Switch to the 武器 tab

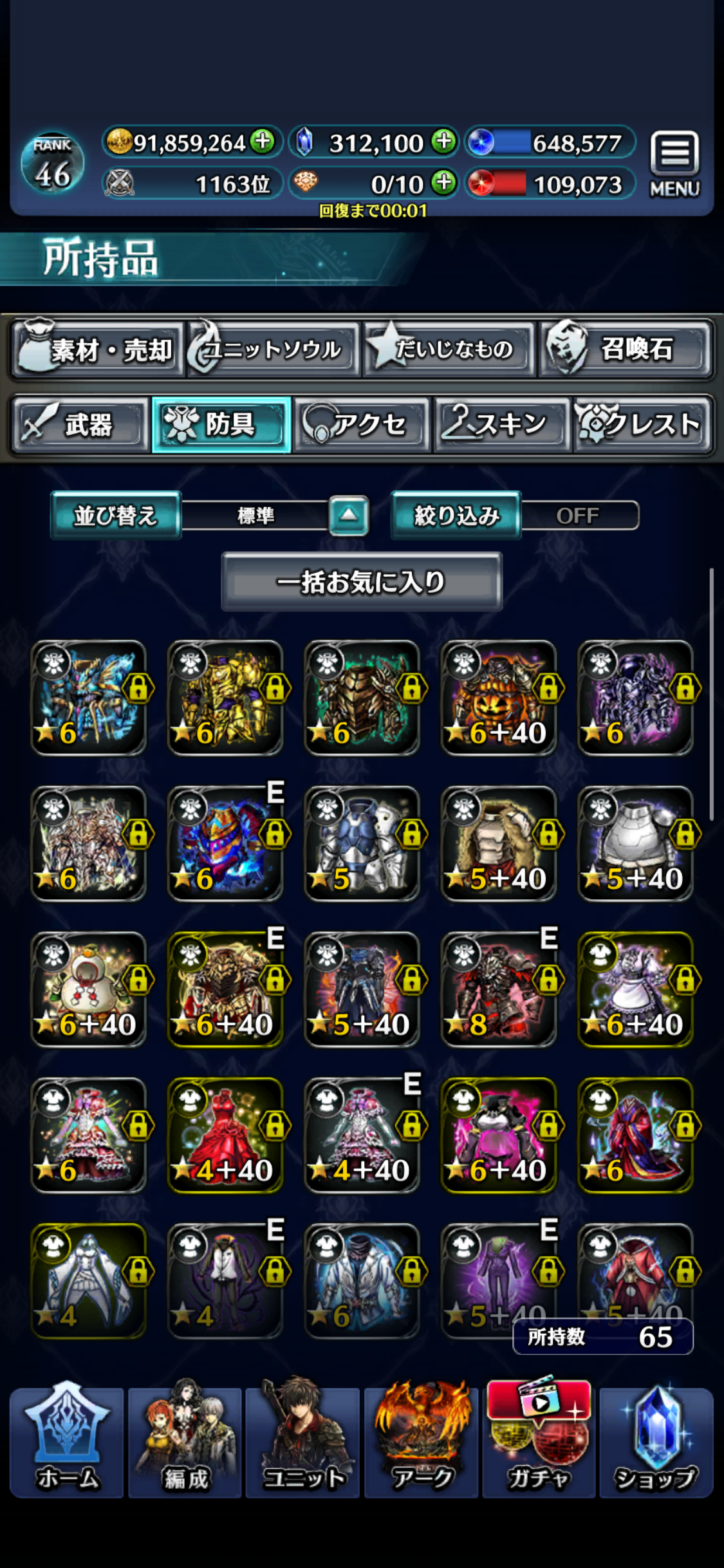(x=80, y=425)
